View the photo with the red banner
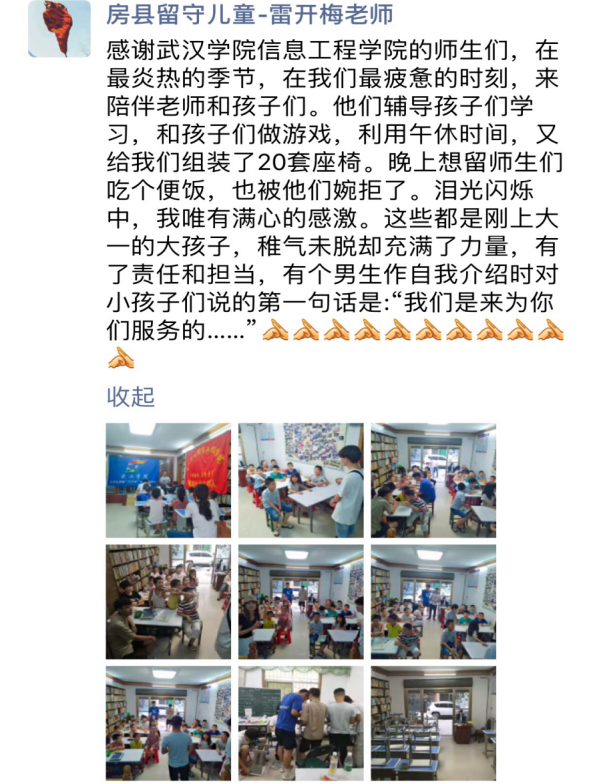 coord(168,480)
